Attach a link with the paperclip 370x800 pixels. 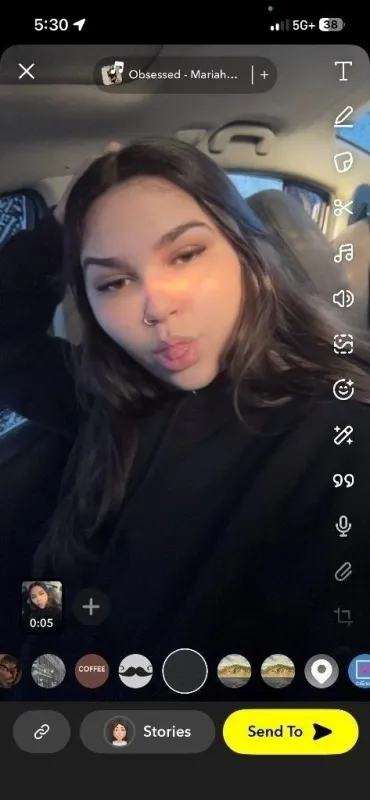click(x=343, y=572)
